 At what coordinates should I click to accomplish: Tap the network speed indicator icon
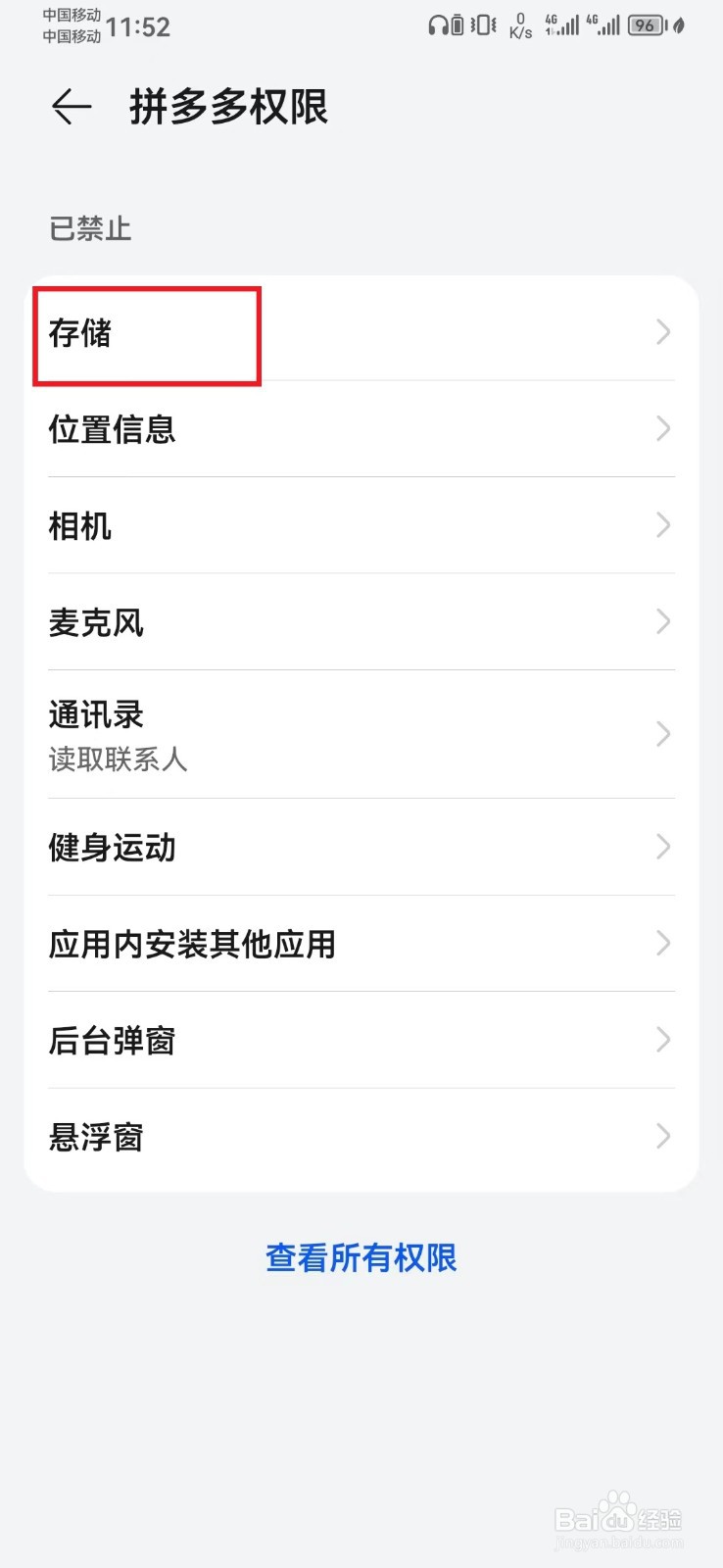[518, 25]
